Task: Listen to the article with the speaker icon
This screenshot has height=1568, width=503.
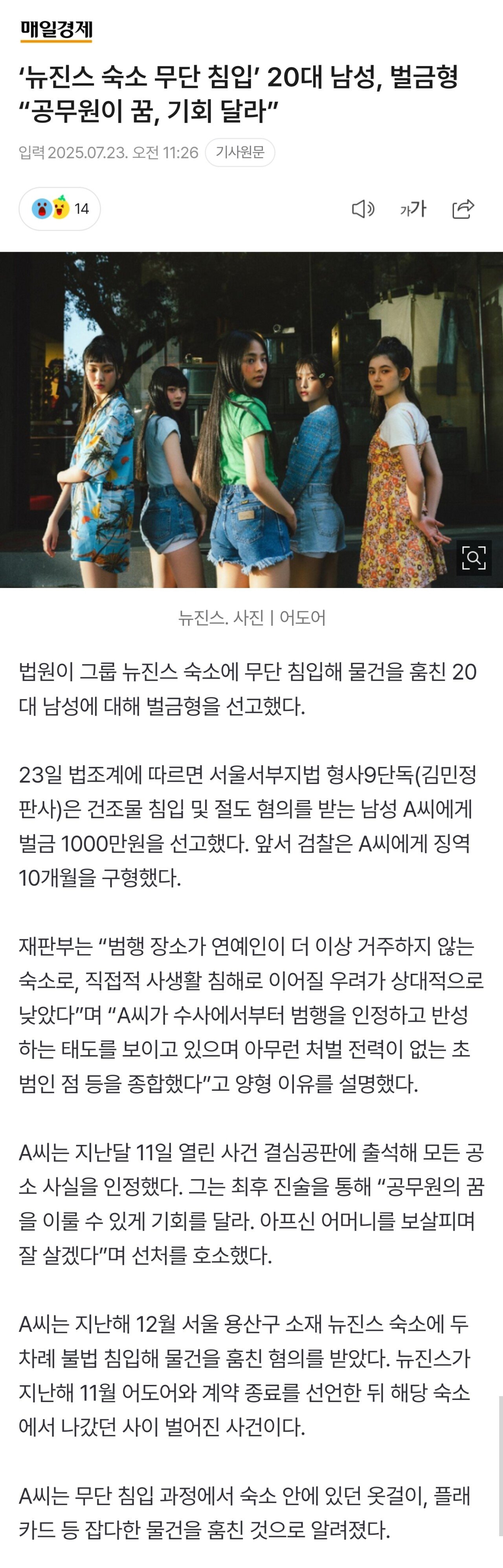Action: 363,209
